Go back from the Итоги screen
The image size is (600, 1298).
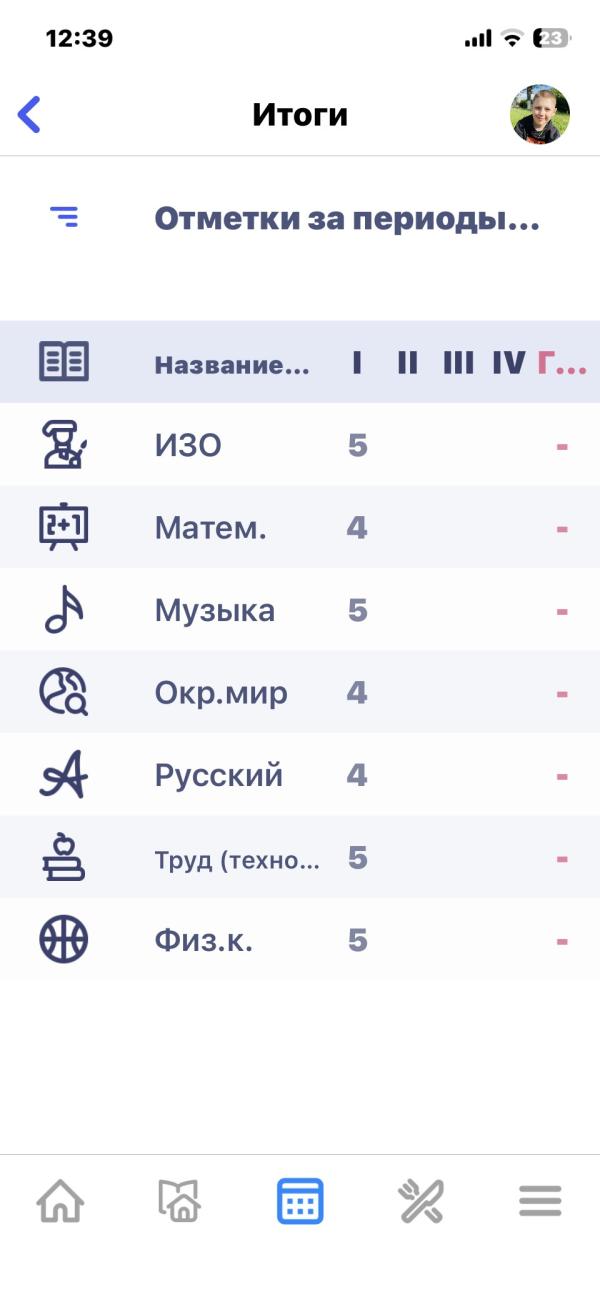click(30, 114)
